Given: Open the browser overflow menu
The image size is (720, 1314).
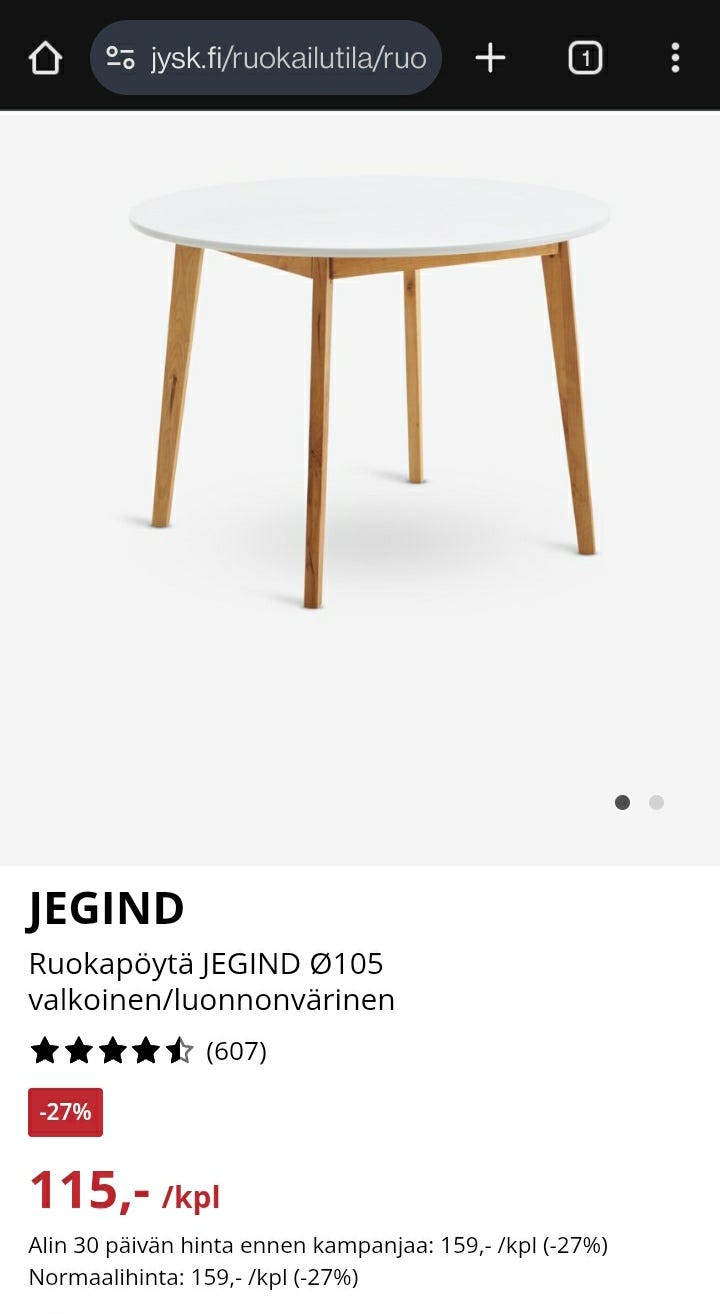Looking at the screenshot, I should 675,58.
